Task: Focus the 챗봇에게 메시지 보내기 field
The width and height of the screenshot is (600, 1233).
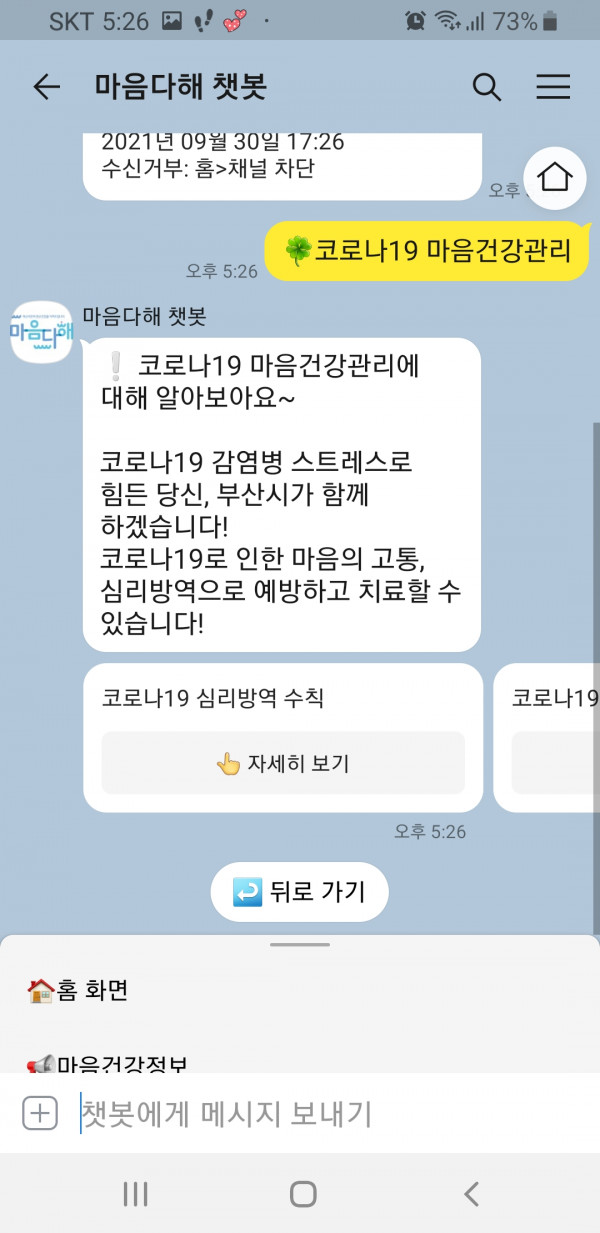Action: [x=320, y=1112]
